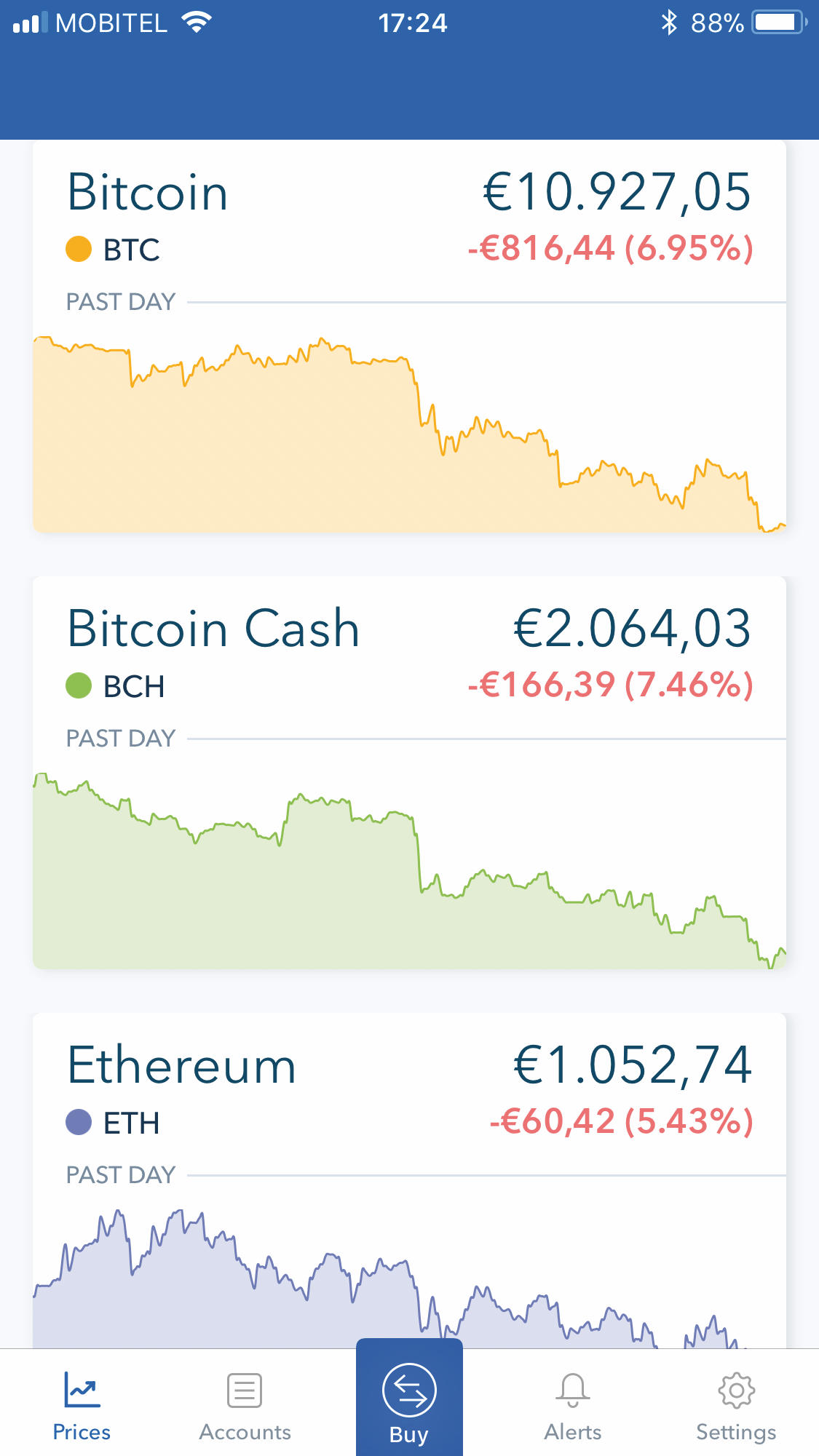
Task: Open the Bitcoin Cash price card
Action: click(409, 773)
